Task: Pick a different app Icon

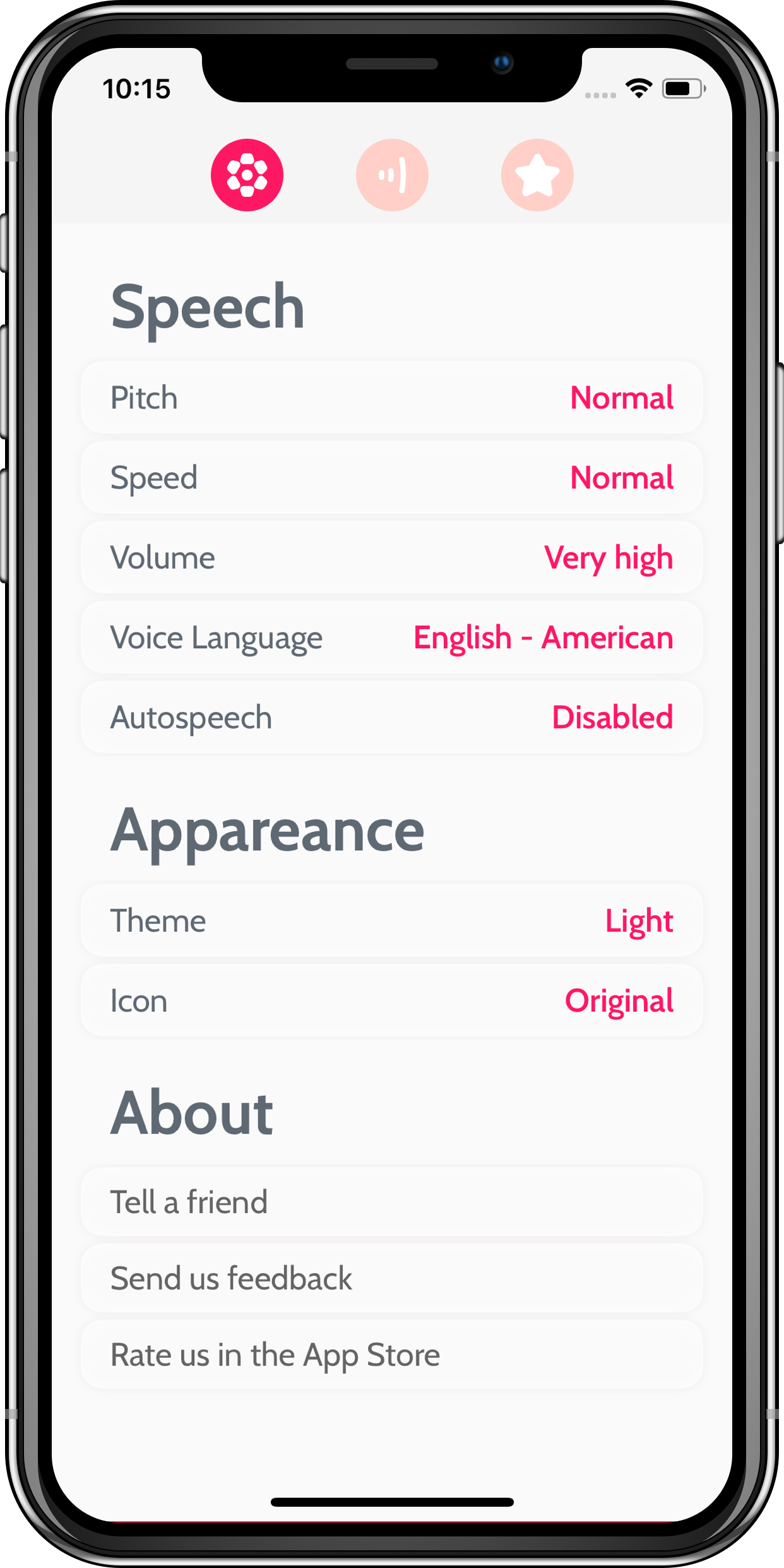Action: 392,1001
